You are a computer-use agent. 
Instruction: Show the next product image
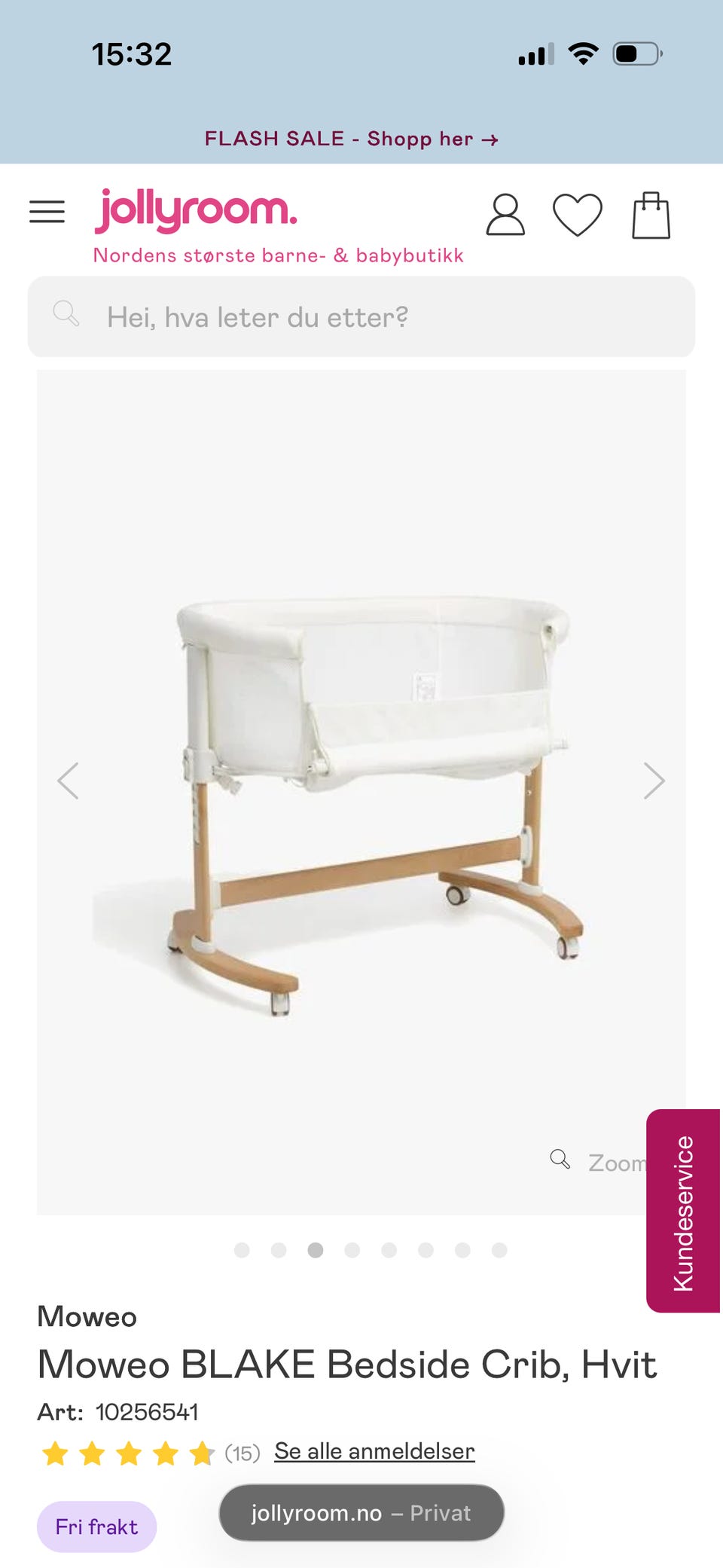pyautogui.click(x=654, y=781)
